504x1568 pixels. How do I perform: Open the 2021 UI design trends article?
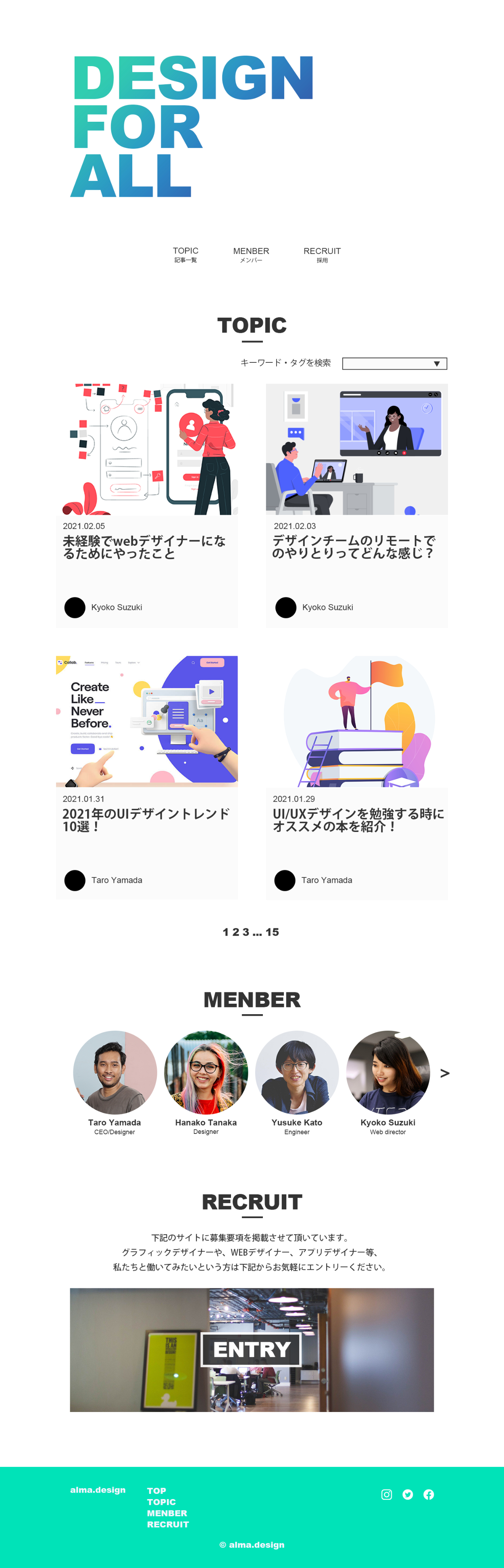tap(146, 819)
